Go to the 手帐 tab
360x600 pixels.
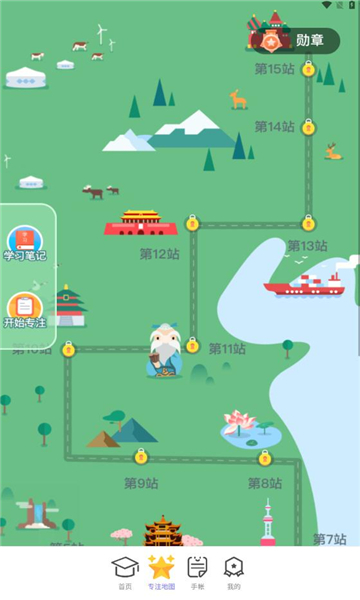tap(197, 573)
